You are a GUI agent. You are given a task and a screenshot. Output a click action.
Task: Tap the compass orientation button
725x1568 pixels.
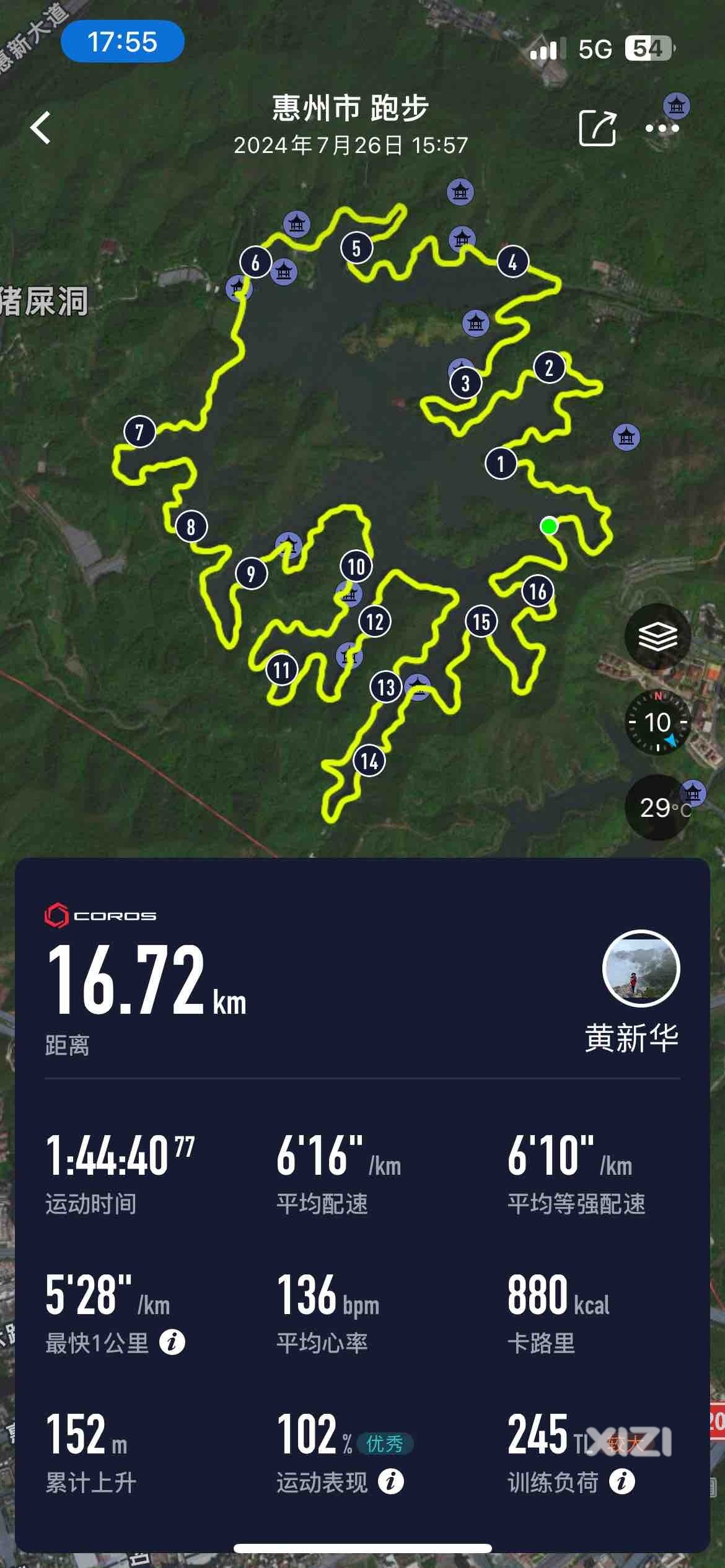click(x=657, y=722)
